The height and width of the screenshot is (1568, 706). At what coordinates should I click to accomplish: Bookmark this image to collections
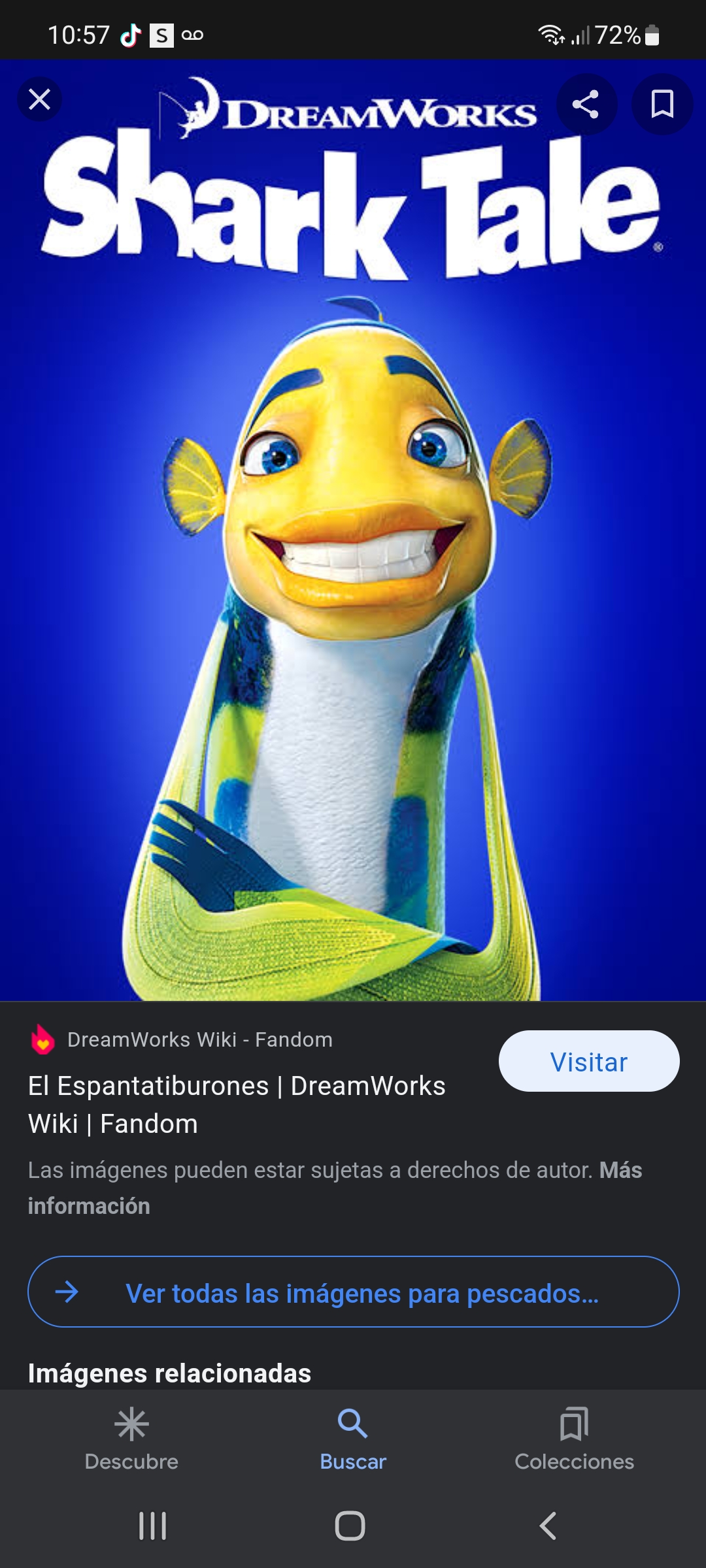[662, 104]
